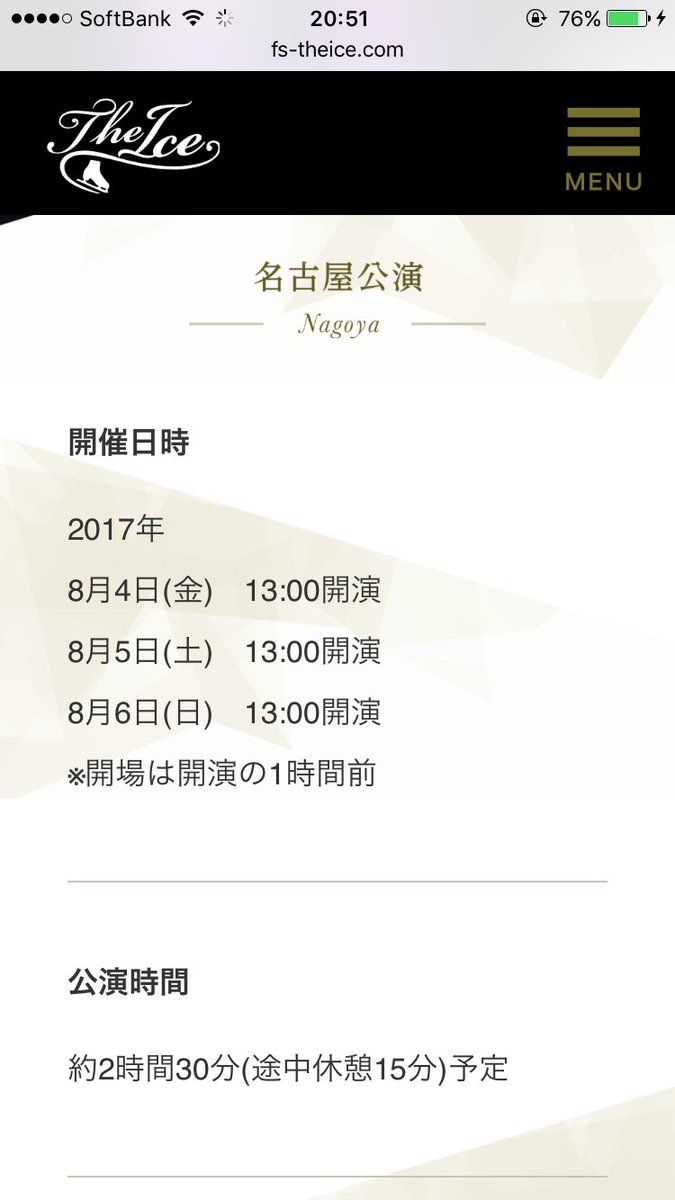Tap the fs-theice.com address bar
The width and height of the screenshot is (675, 1200).
[x=337, y=49]
